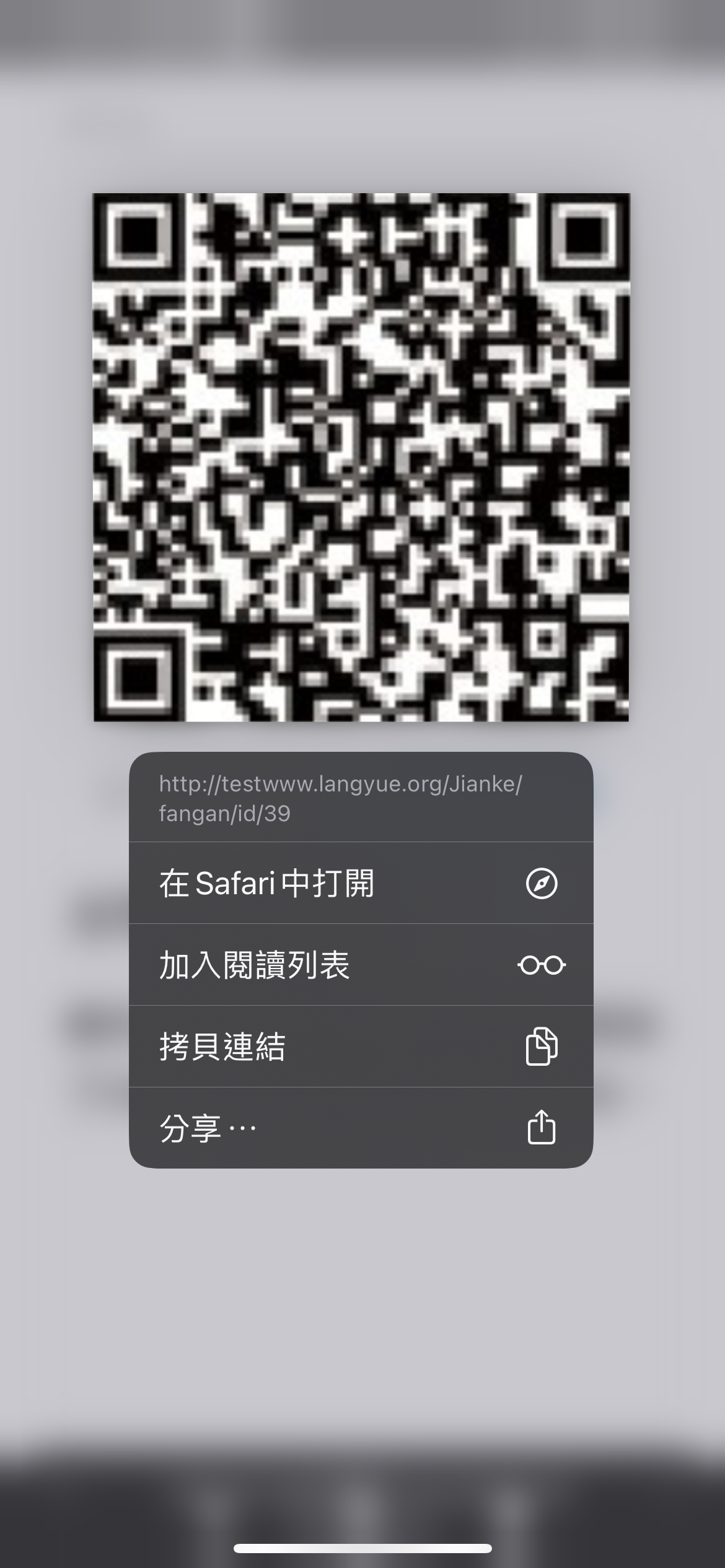Open the link in Safari
Screen dimensions: 725x1568
click(361, 883)
